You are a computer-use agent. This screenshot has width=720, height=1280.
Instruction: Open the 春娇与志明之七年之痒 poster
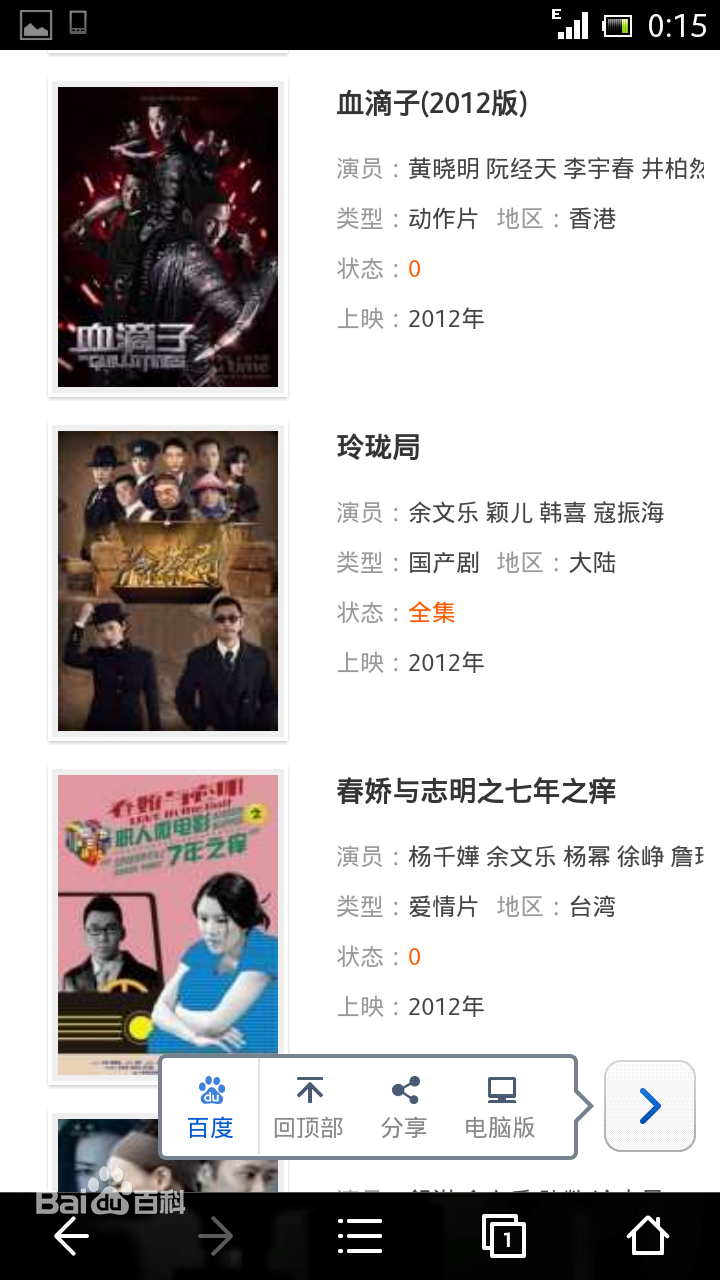(168, 925)
